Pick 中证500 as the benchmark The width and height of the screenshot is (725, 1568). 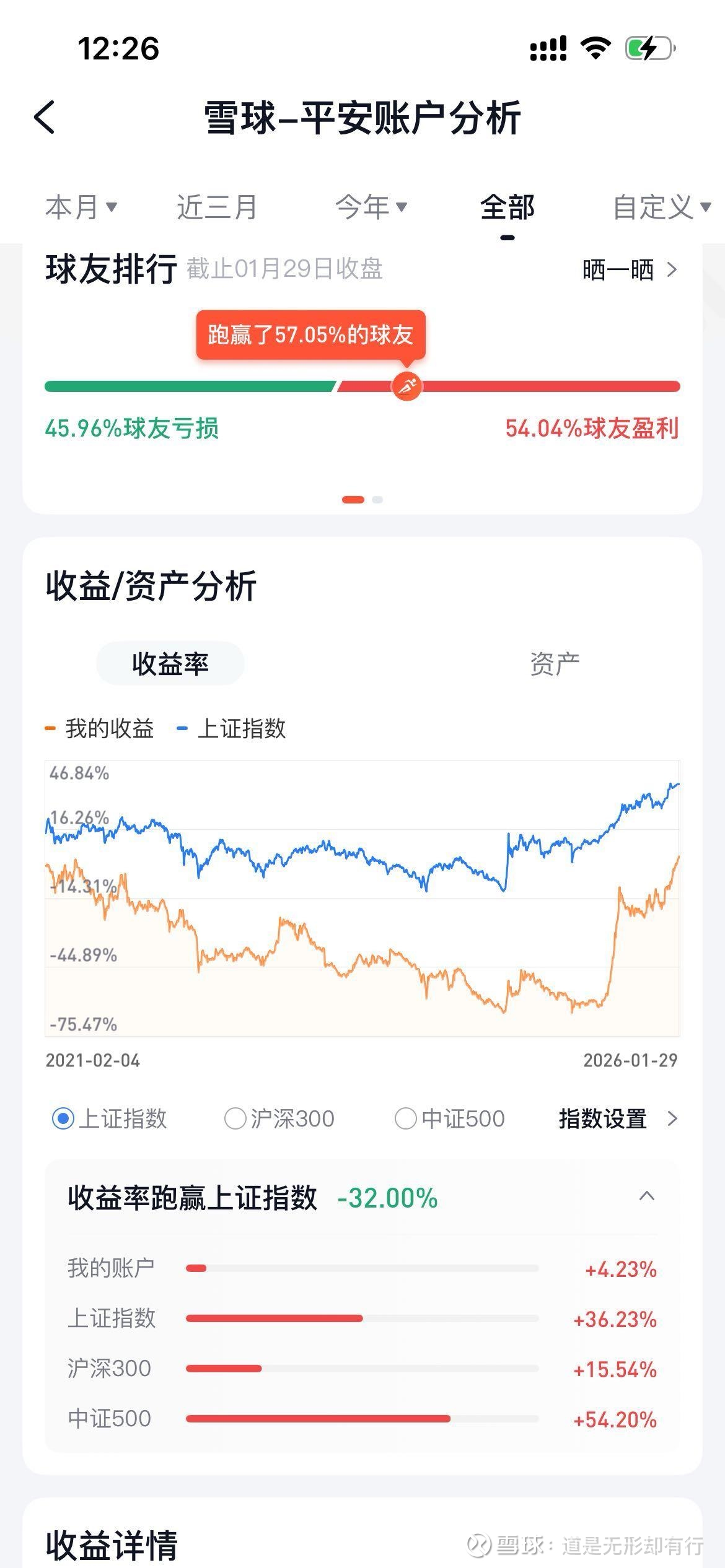[x=450, y=1118]
